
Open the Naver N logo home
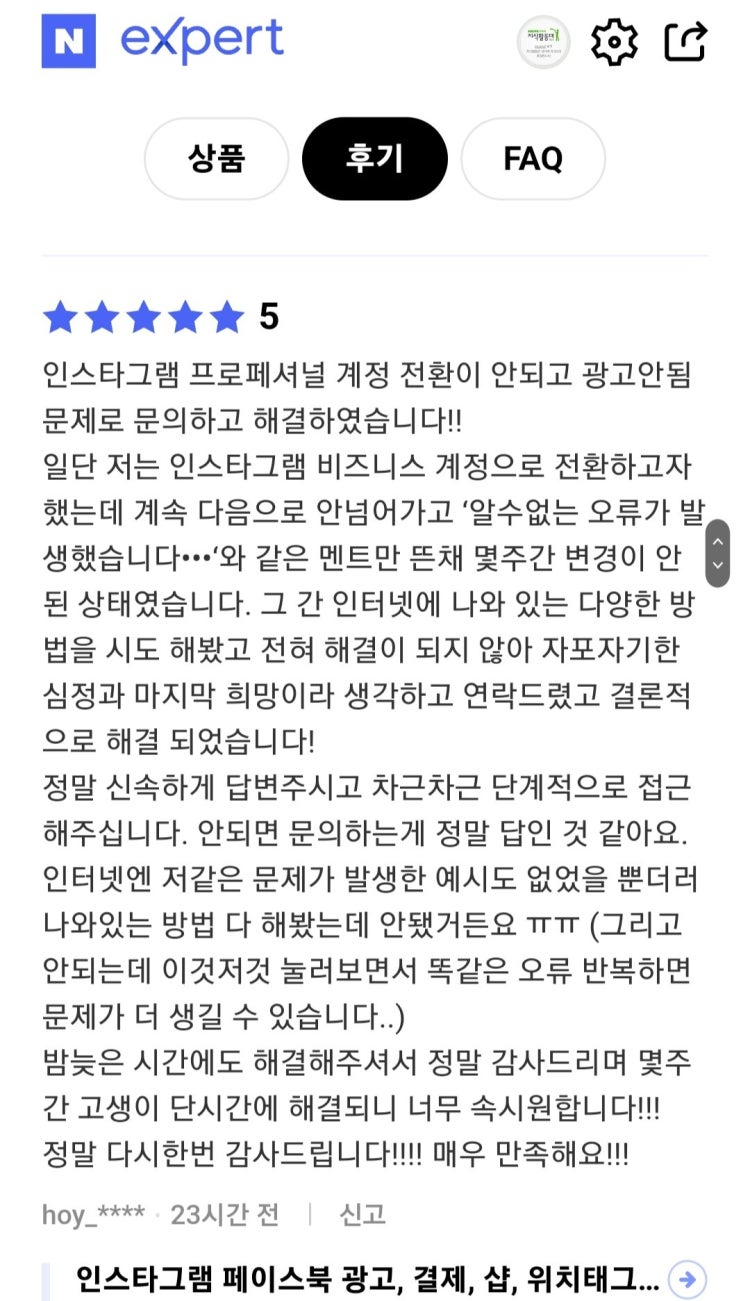coord(68,41)
